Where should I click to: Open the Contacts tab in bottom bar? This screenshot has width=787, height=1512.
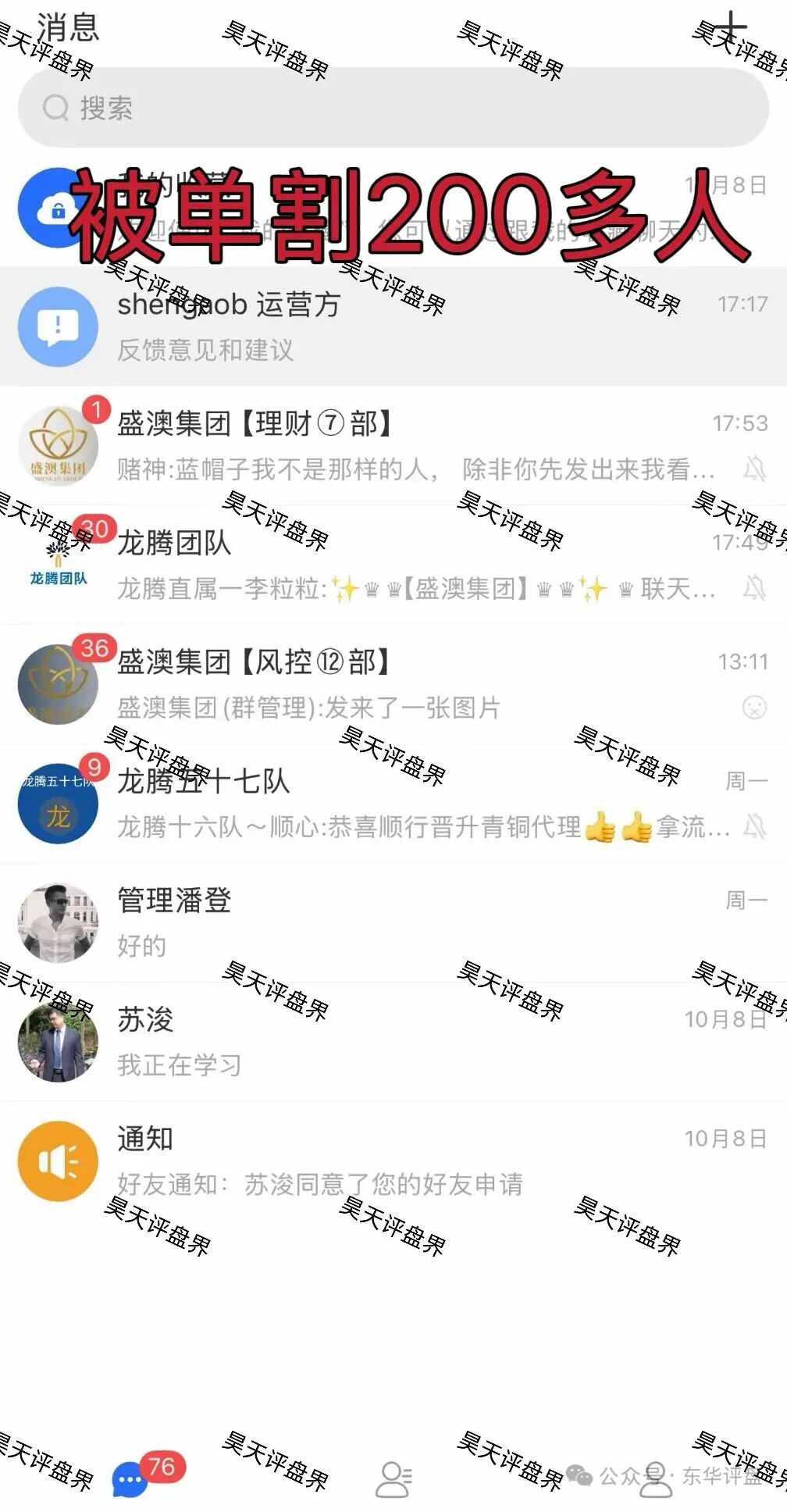(x=394, y=1478)
